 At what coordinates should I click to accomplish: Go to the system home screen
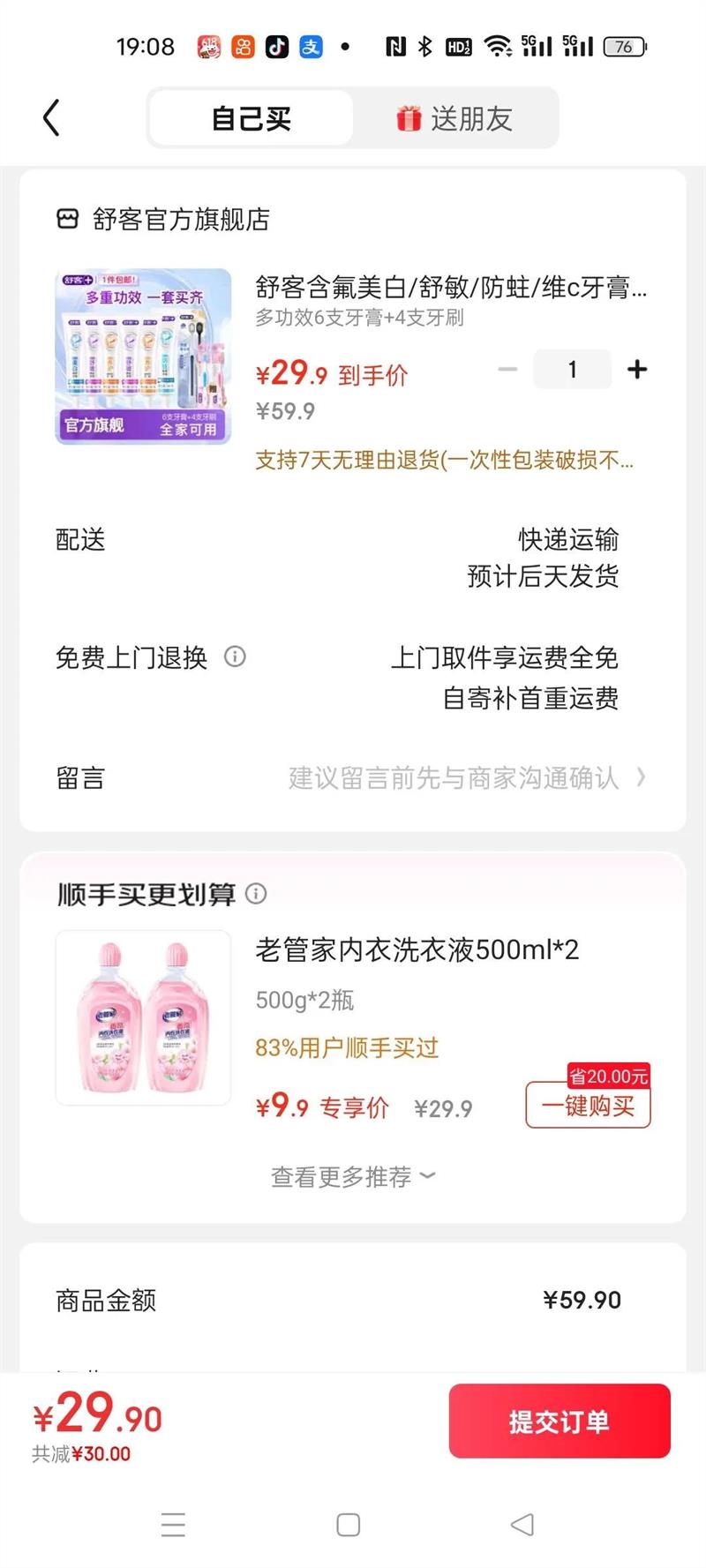(x=349, y=1525)
